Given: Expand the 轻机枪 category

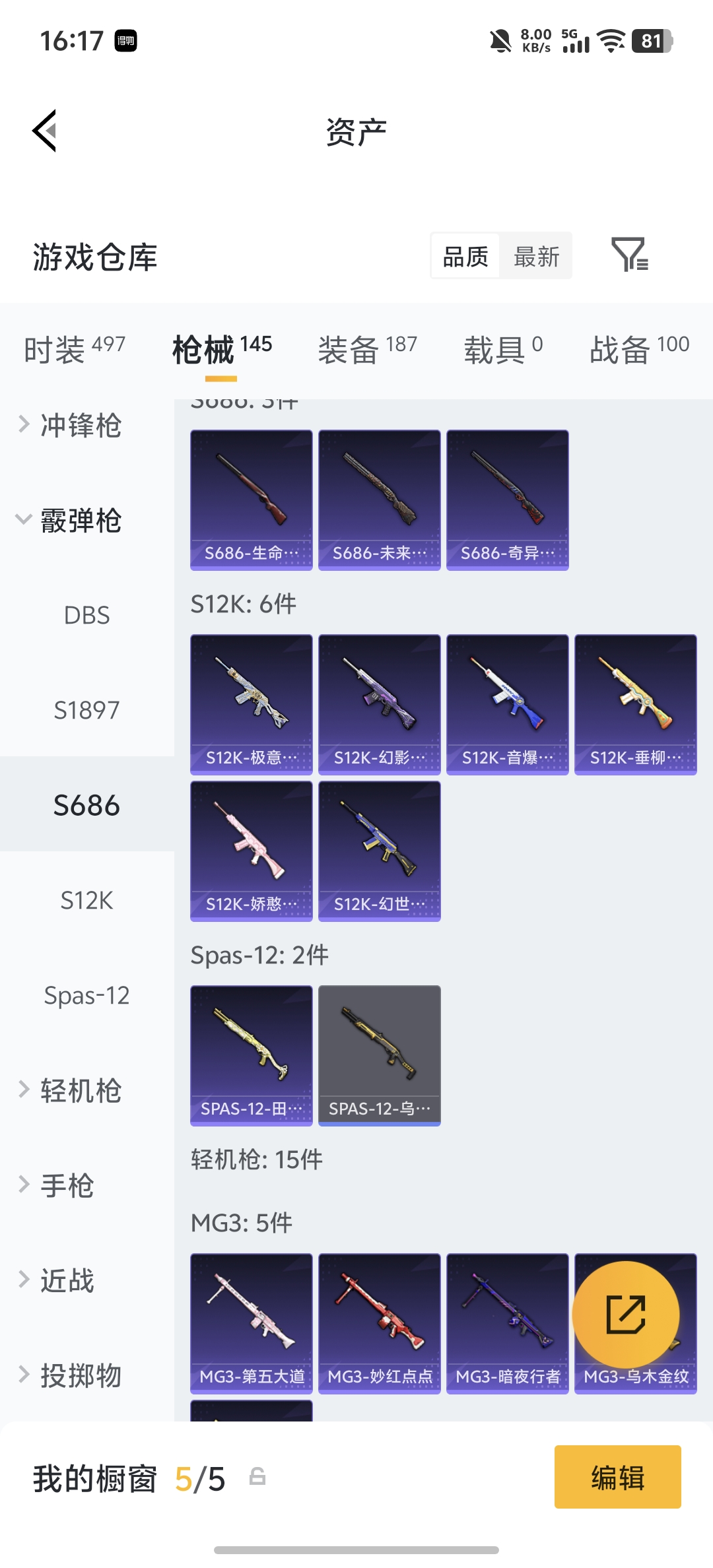Looking at the screenshot, I should (81, 1090).
